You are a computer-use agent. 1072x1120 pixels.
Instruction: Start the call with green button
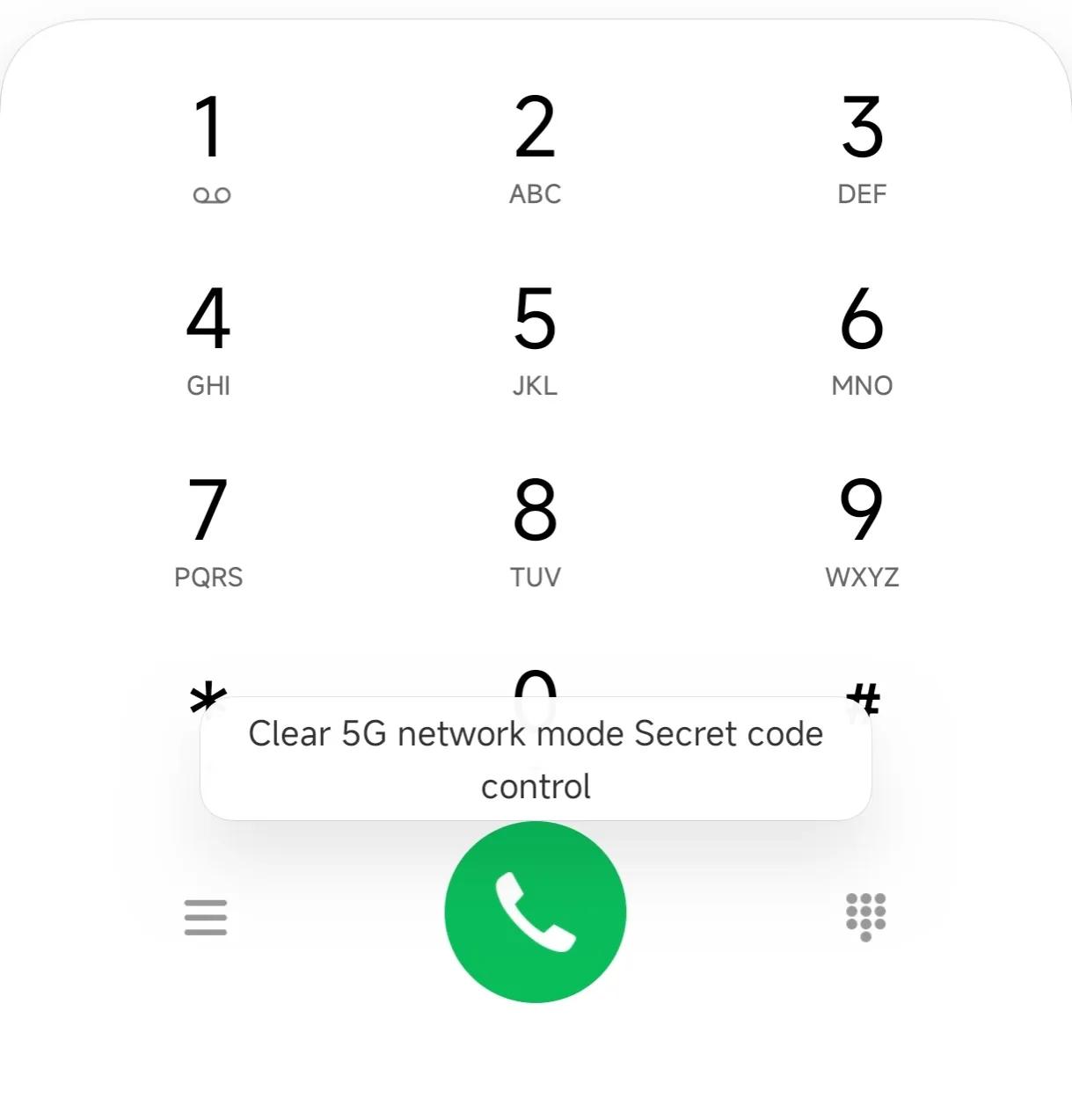(x=535, y=912)
